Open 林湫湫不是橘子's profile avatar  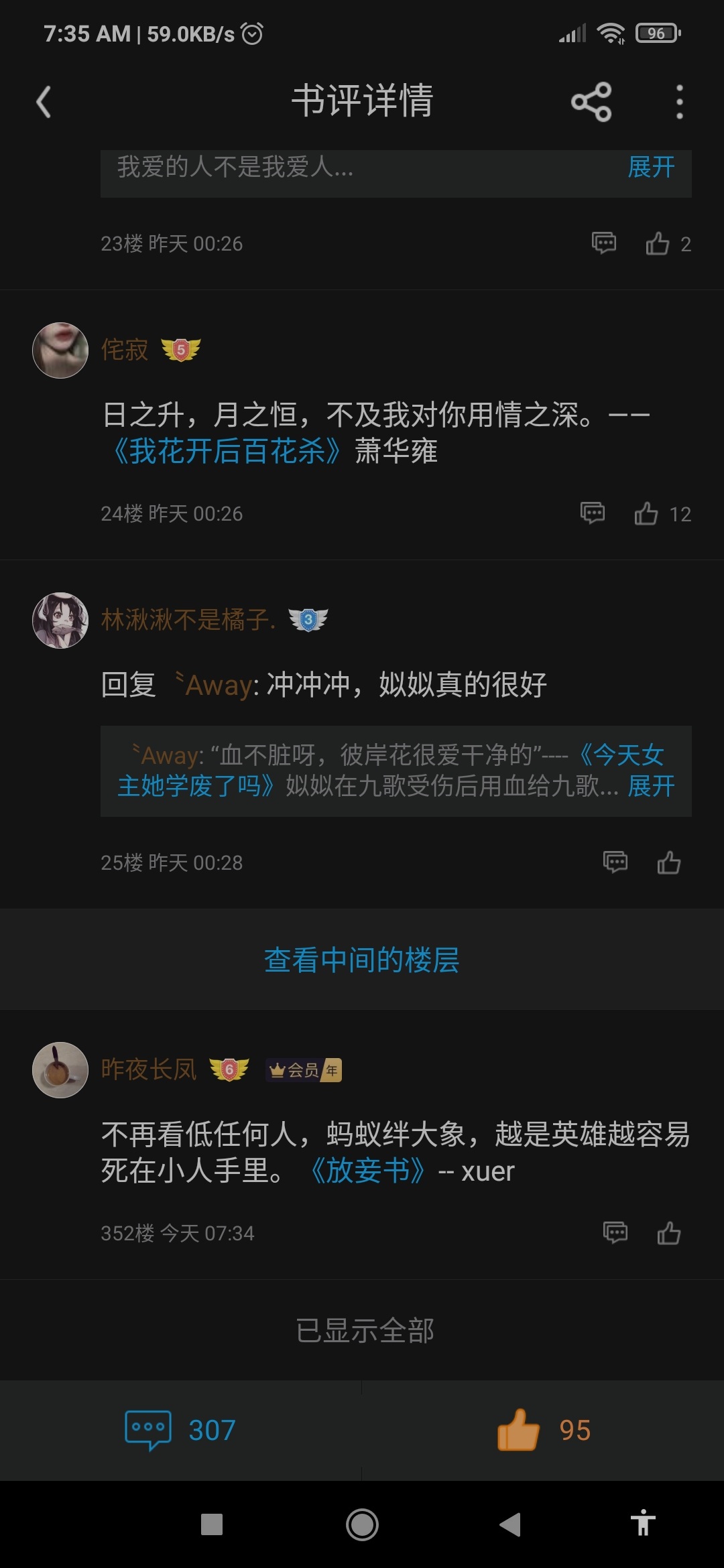point(60,620)
